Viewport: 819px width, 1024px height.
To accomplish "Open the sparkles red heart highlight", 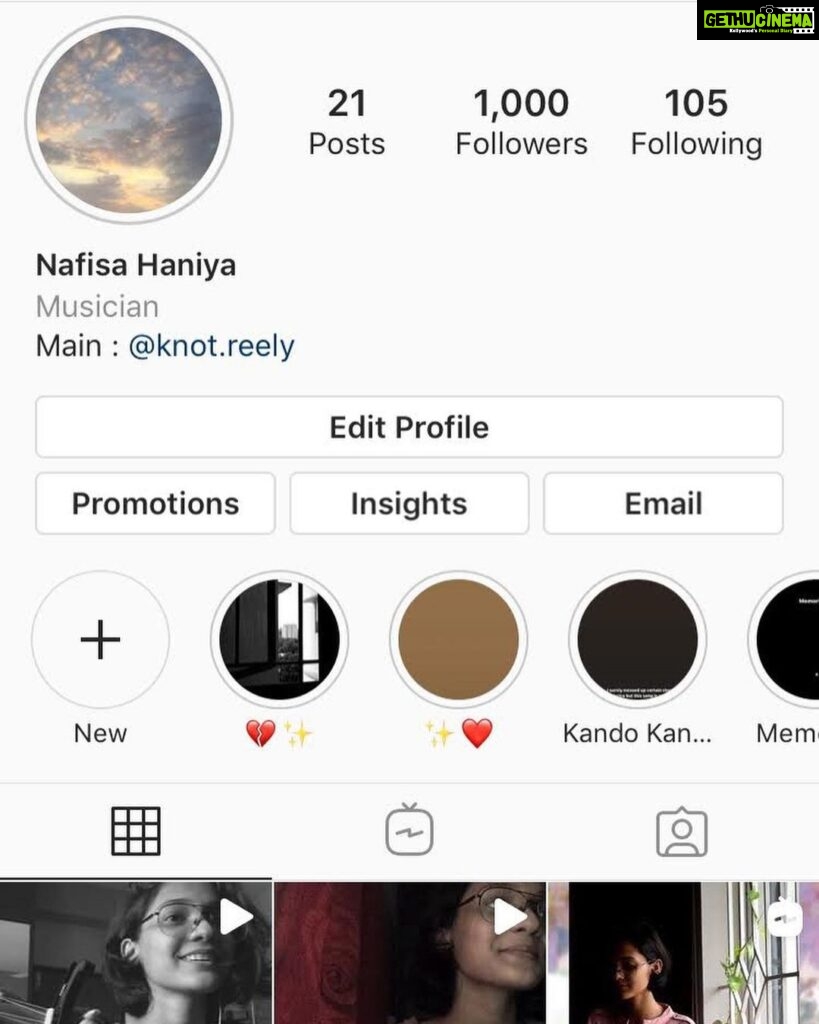I will [x=458, y=640].
